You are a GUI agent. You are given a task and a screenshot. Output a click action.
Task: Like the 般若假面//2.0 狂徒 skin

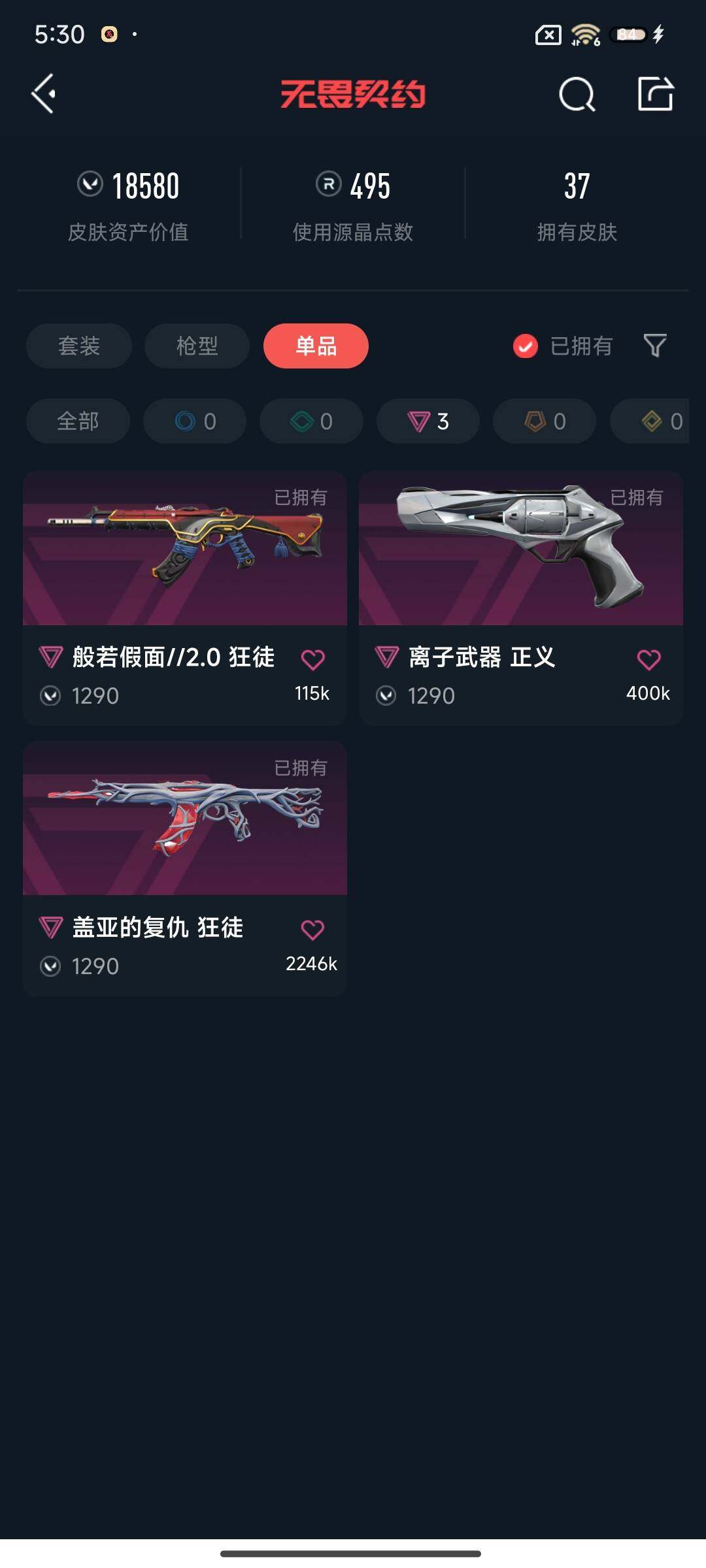click(312, 659)
